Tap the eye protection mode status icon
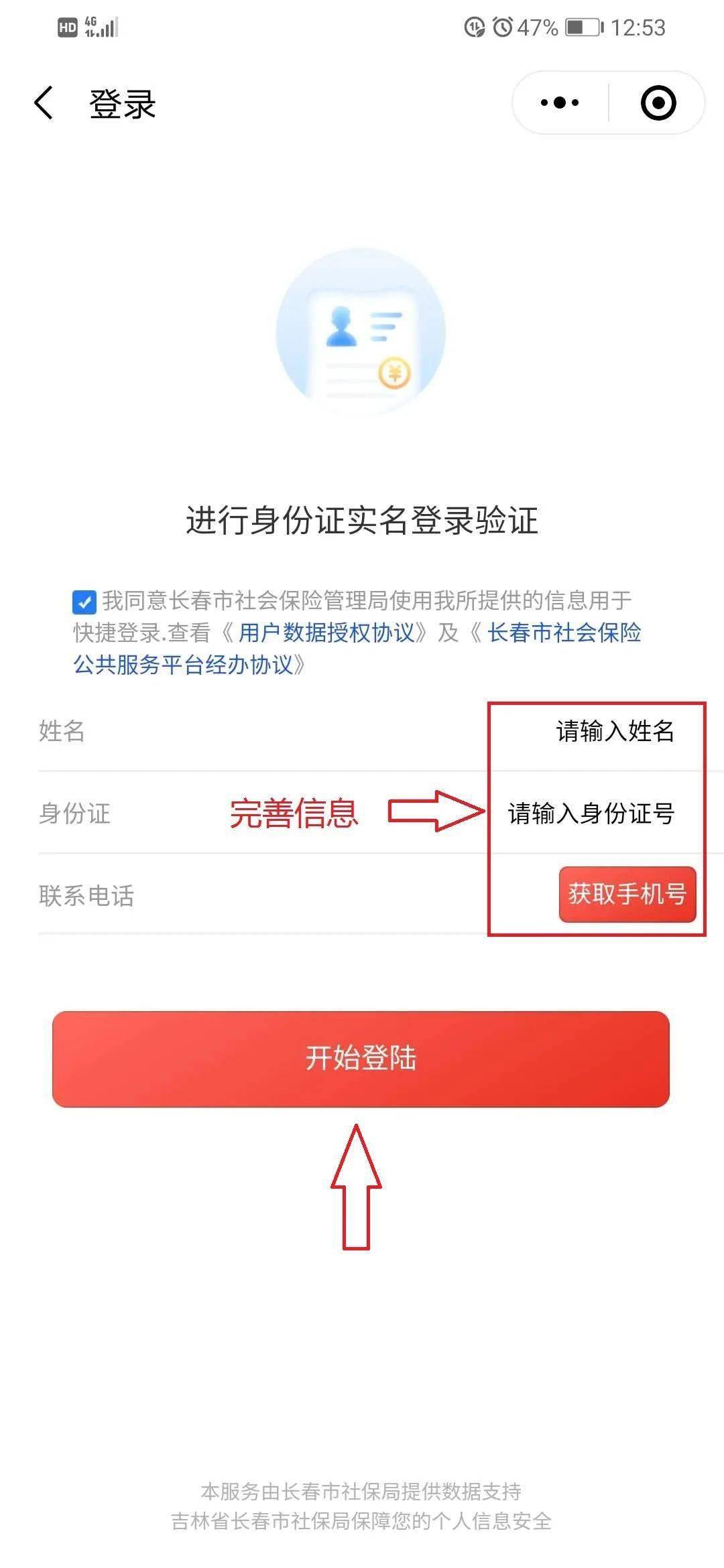This screenshot has height=1568, width=724. tap(473, 27)
